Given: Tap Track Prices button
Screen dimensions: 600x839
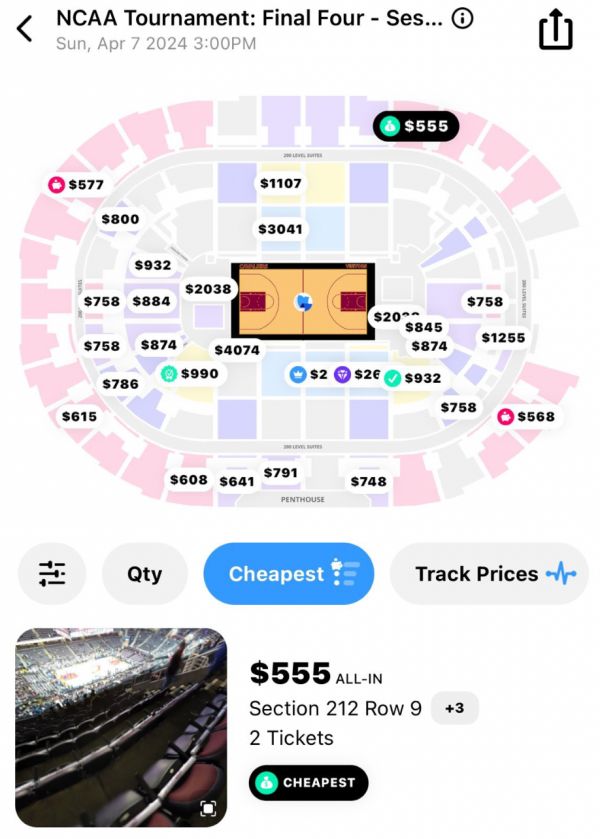Looking at the screenshot, I should click(x=489, y=574).
